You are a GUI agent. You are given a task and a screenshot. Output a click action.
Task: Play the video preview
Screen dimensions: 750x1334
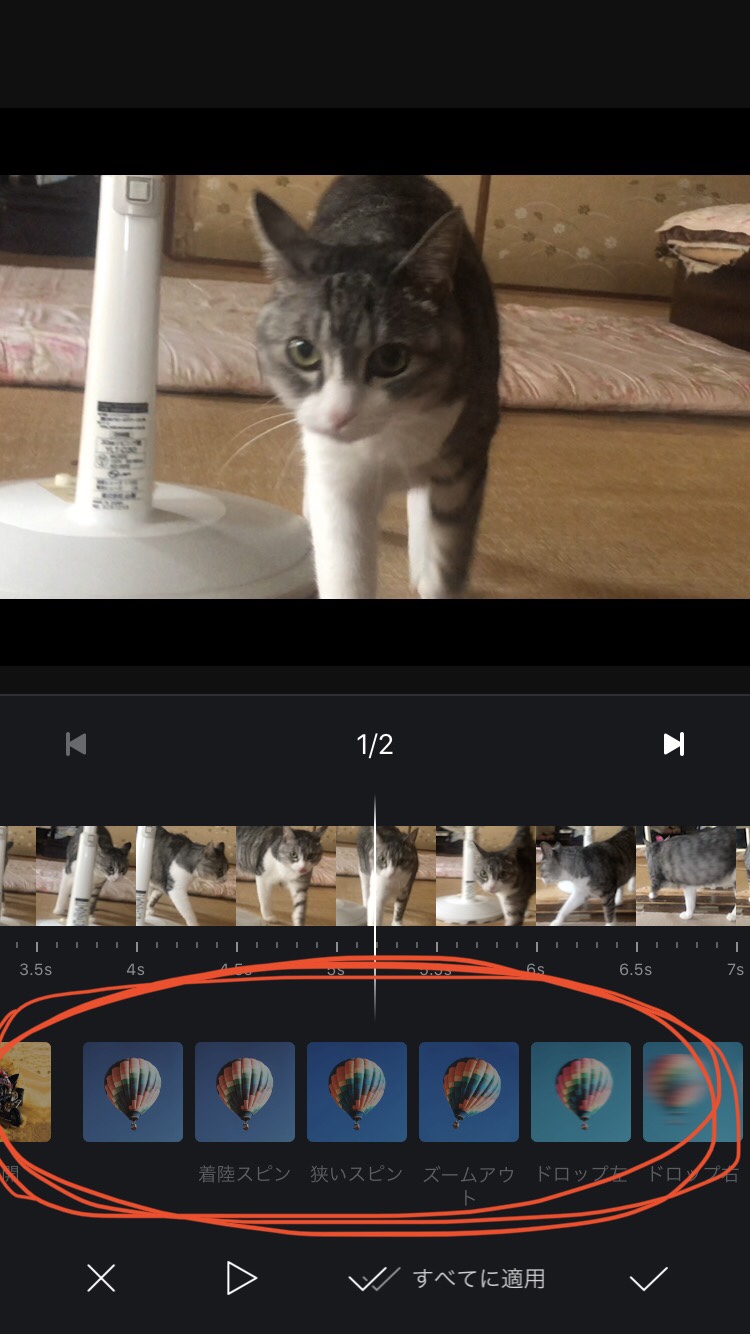[x=241, y=1278]
